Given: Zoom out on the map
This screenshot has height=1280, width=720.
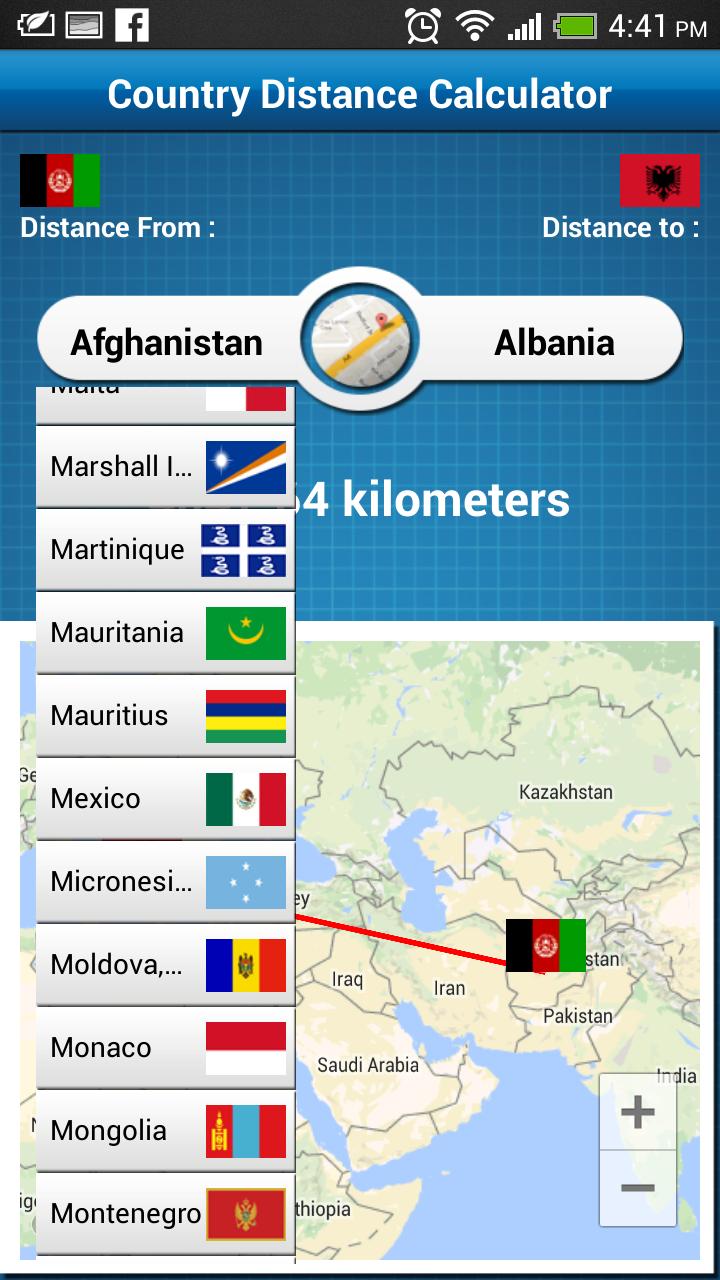Looking at the screenshot, I should [x=637, y=1188].
